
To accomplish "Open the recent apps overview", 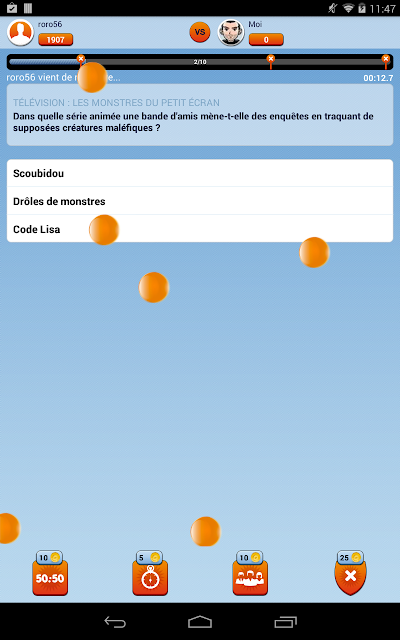I will tap(285, 622).
